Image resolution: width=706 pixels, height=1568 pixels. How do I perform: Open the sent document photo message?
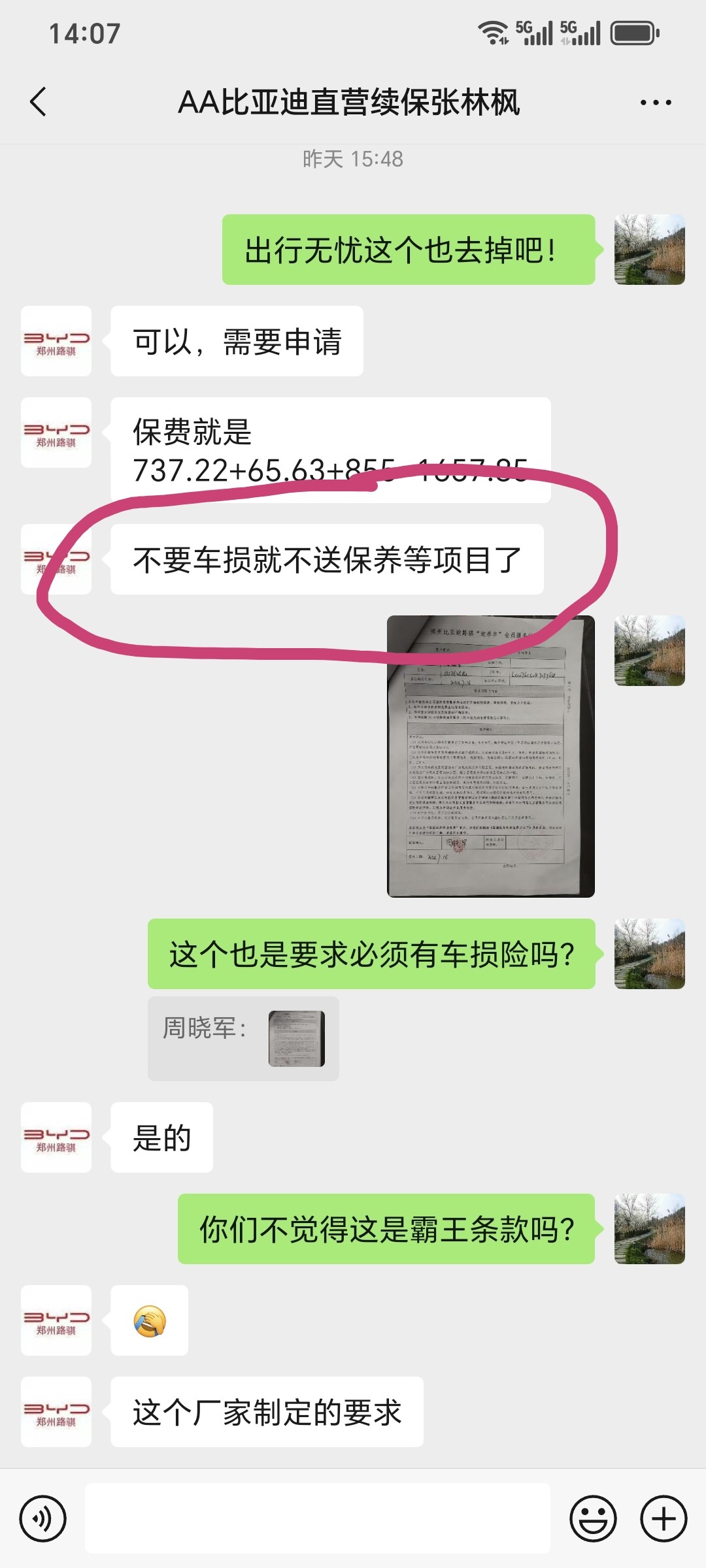491,756
